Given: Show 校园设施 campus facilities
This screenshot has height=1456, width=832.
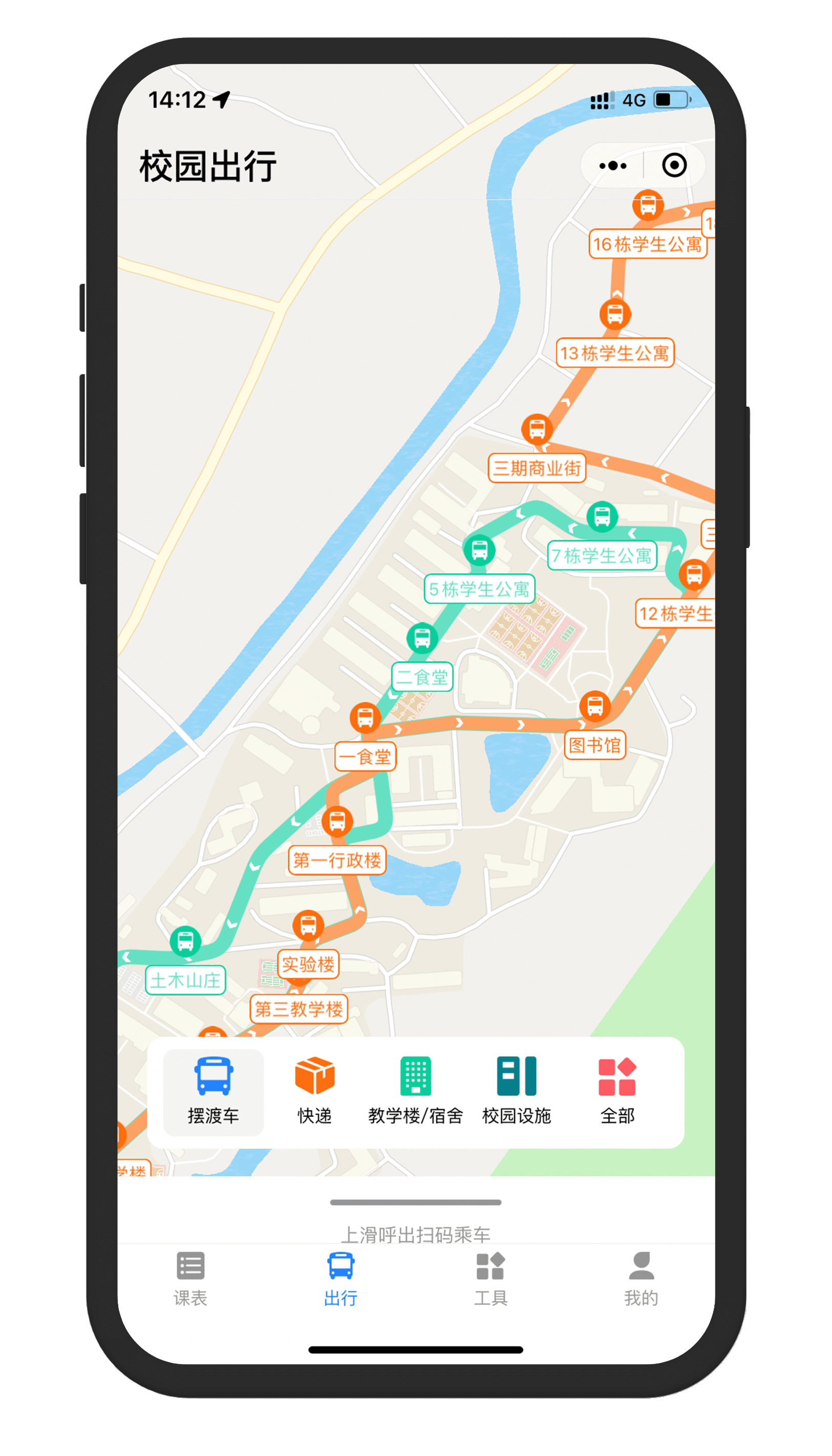Looking at the screenshot, I should (517, 1091).
